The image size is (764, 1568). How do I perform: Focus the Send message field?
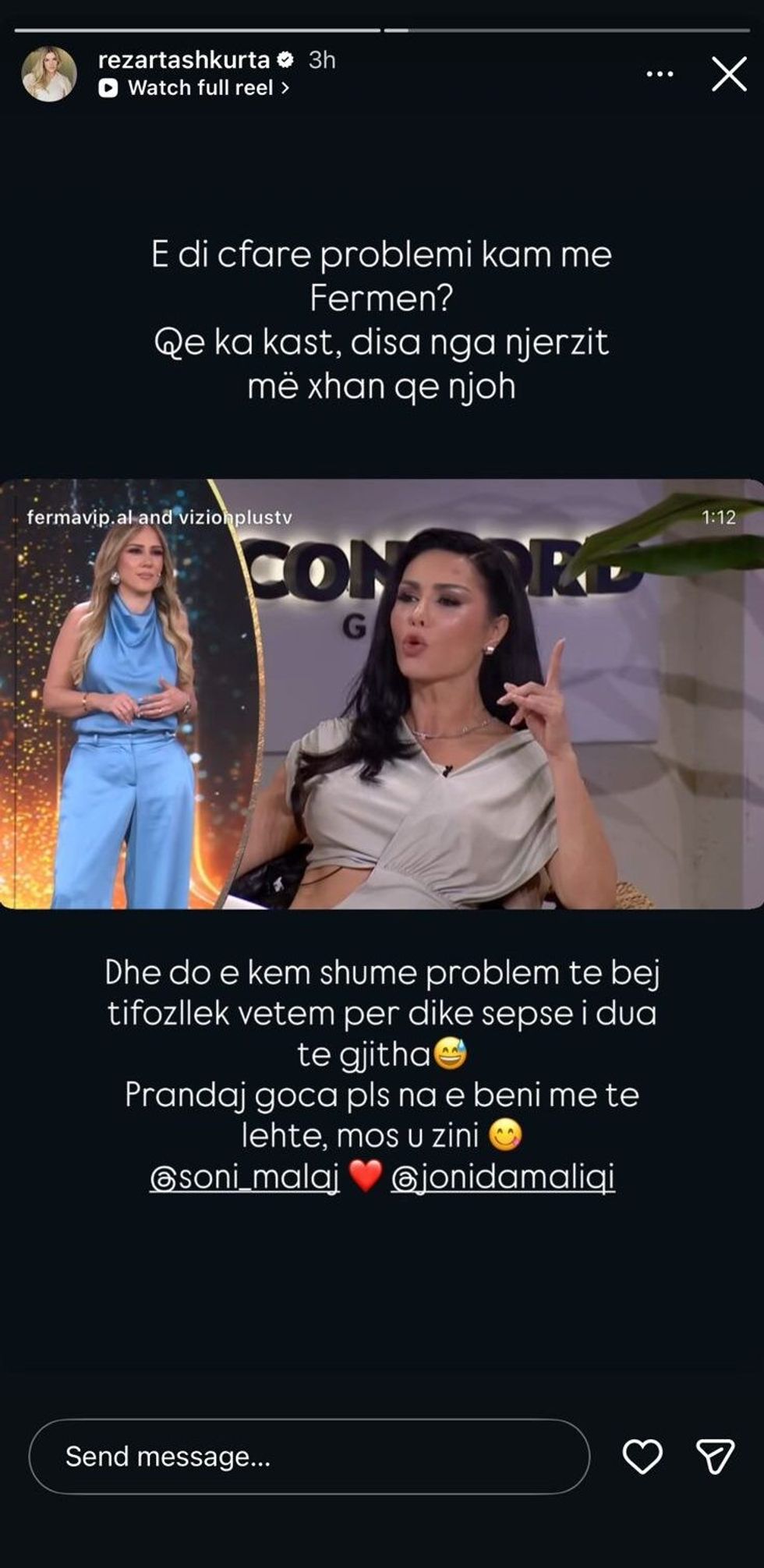click(x=309, y=1457)
